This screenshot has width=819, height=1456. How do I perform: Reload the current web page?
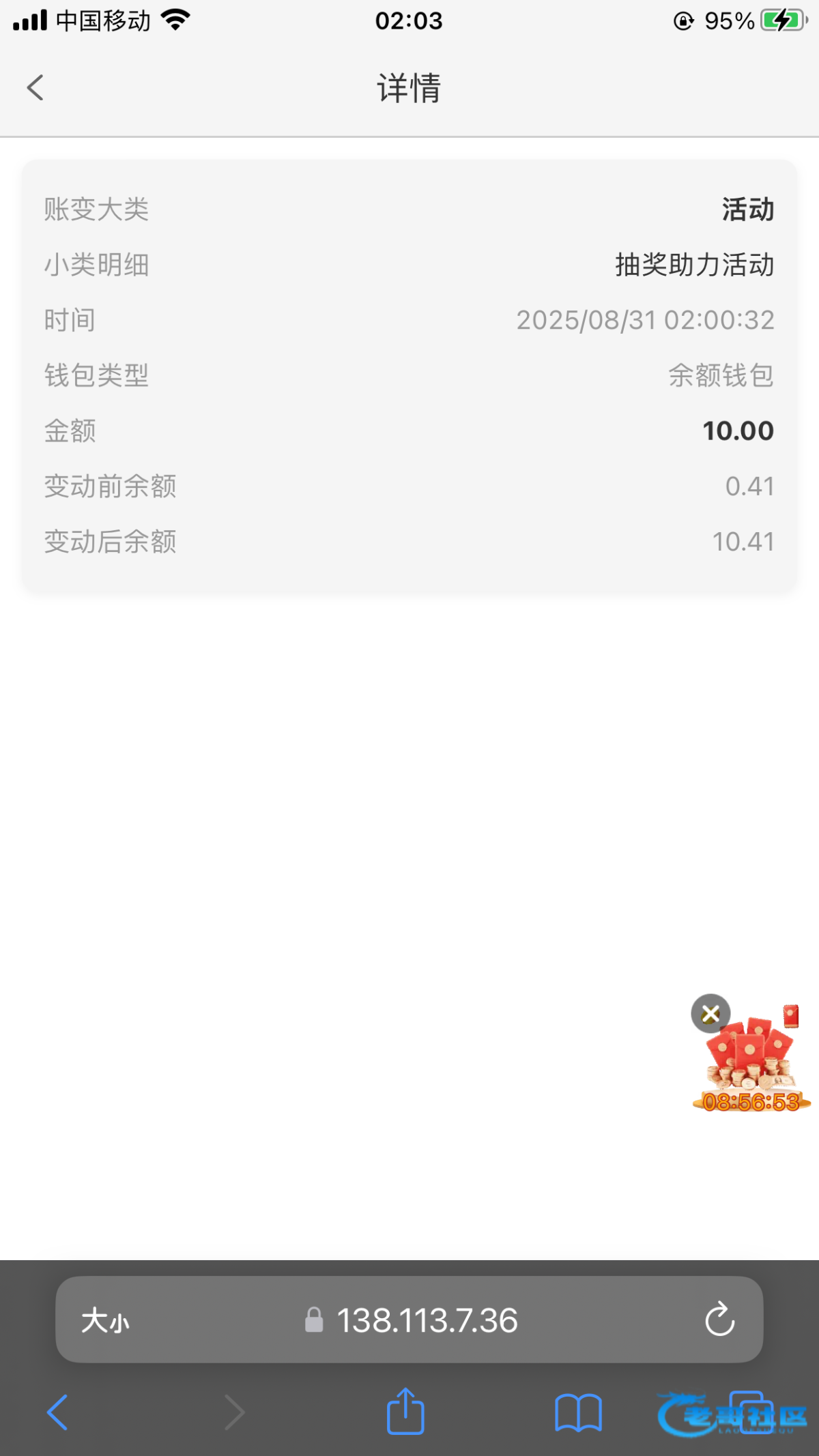pos(719,1320)
